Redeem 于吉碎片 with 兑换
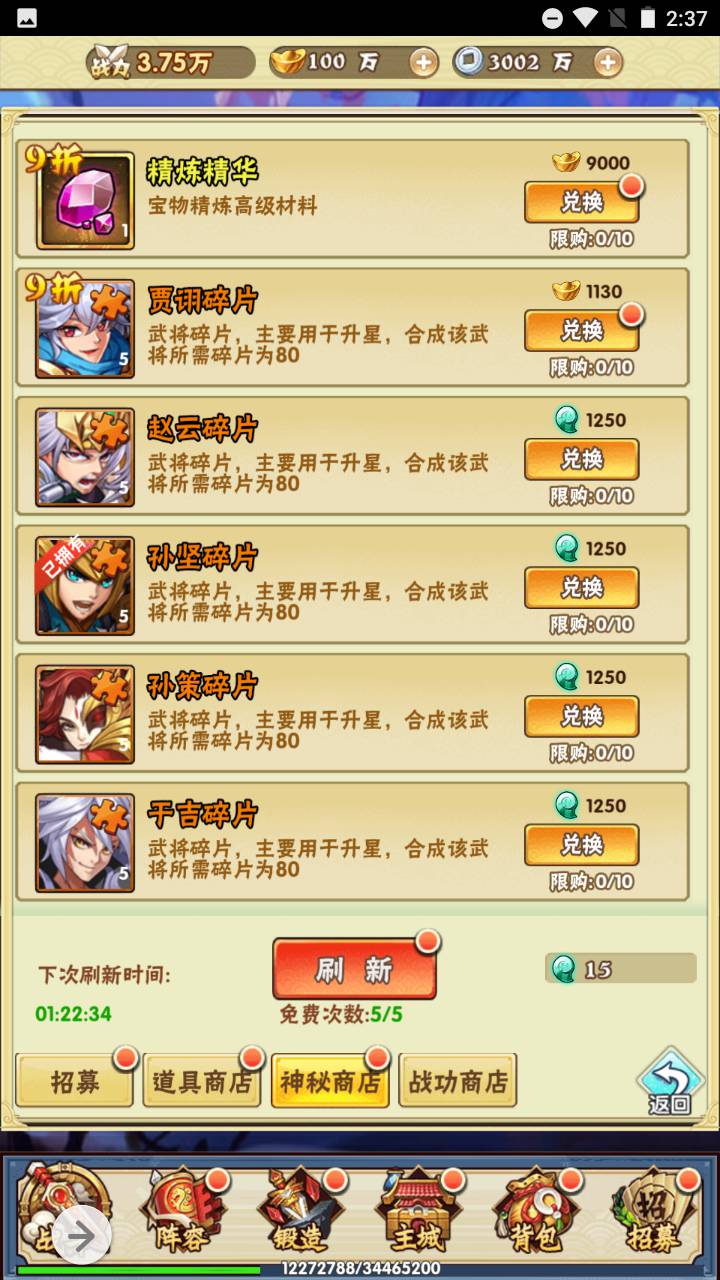Image resolution: width=720 pixels, height=1280 pixels. [581, 845]
